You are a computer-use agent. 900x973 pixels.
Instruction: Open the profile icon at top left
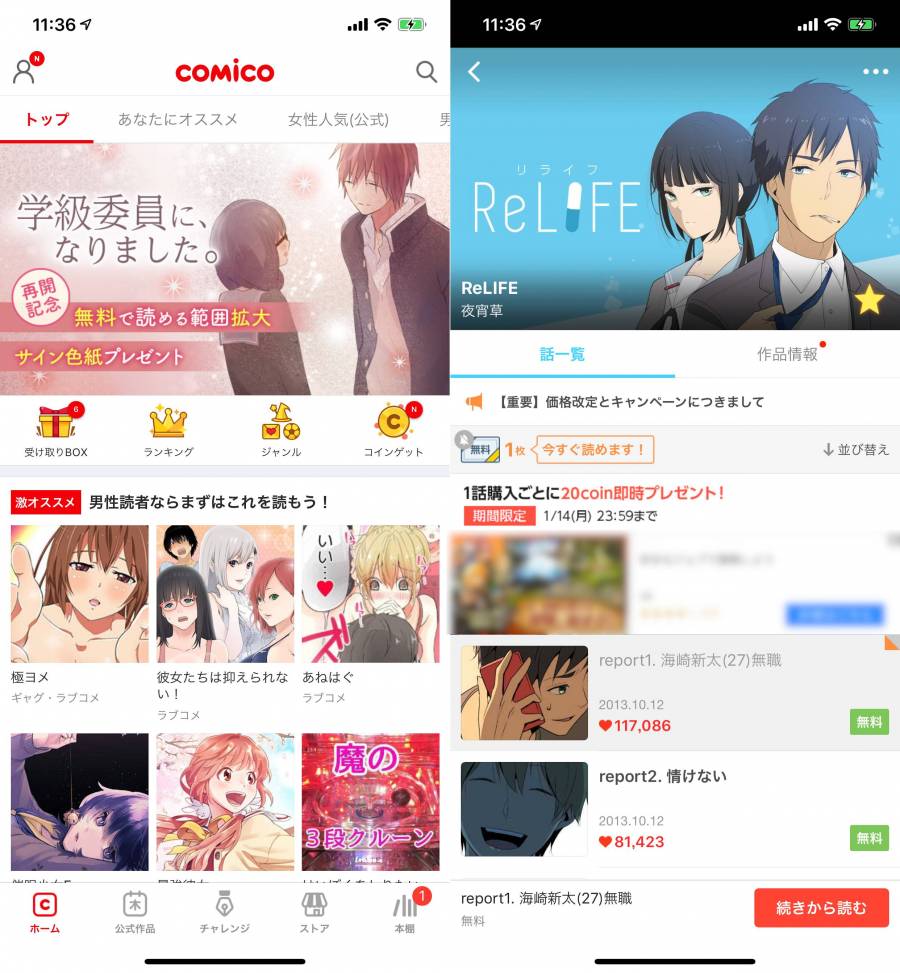click(24, 71)
